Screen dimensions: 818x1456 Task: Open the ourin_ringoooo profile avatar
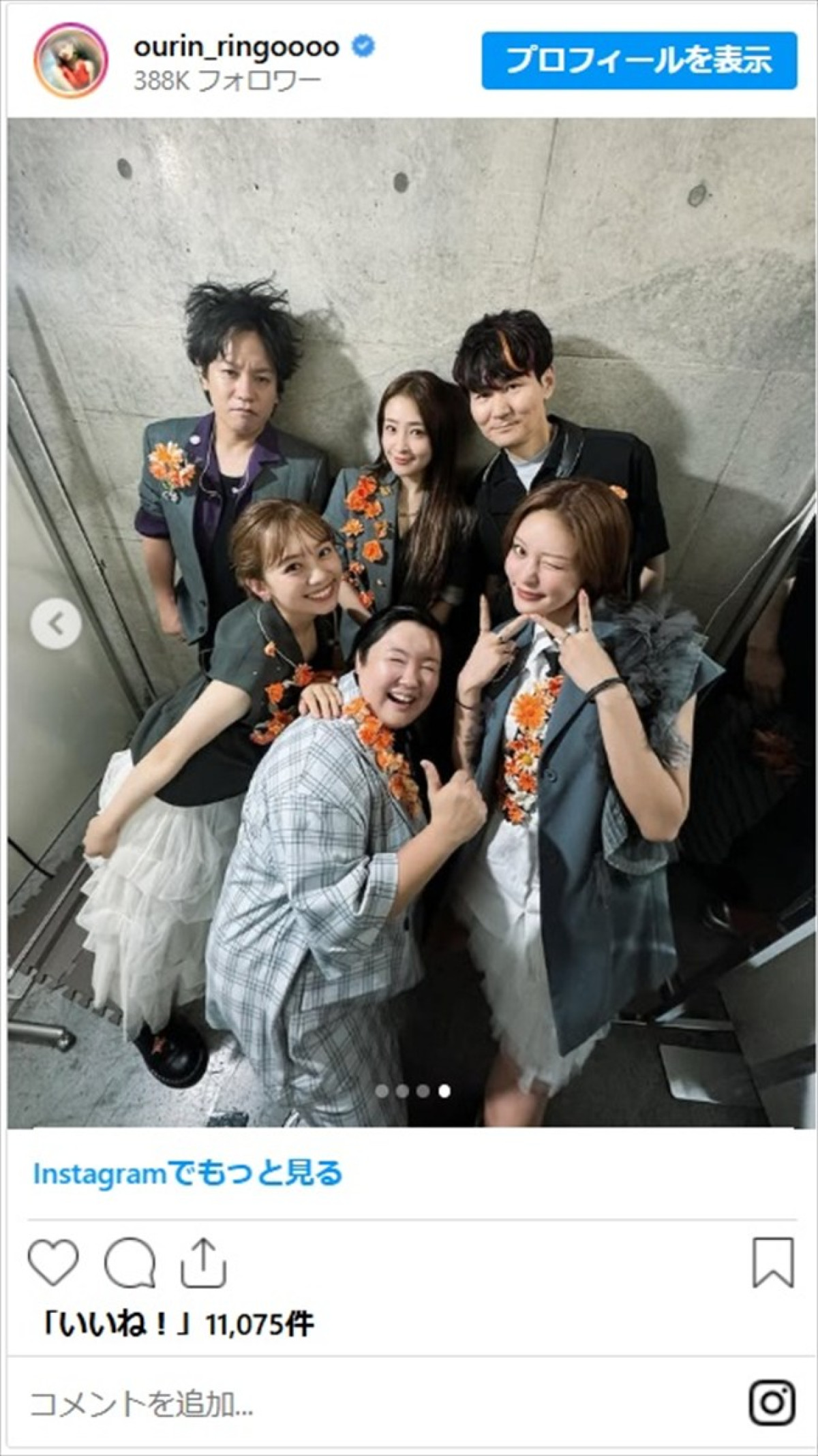(71, 60)
